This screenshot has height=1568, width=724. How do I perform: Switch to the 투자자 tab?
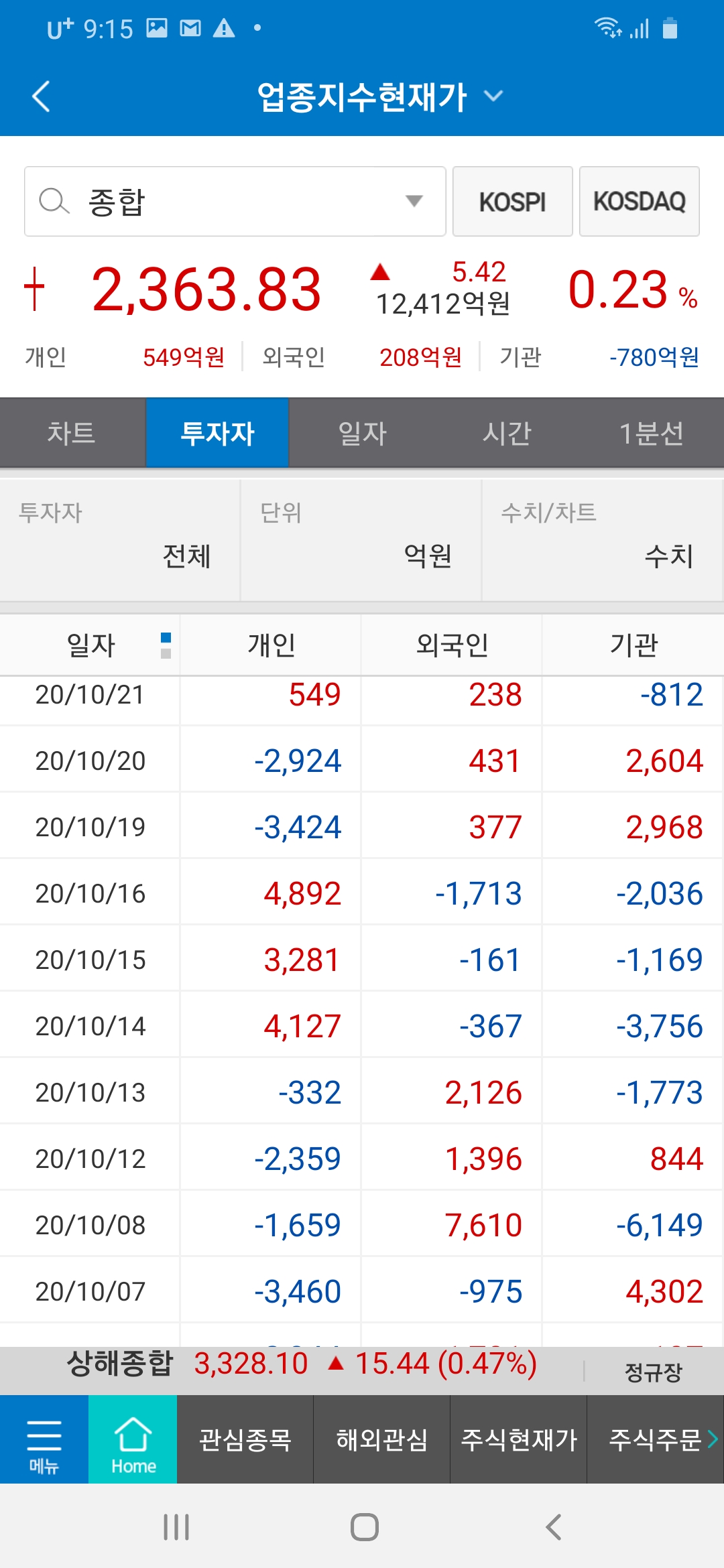(217, 433)
